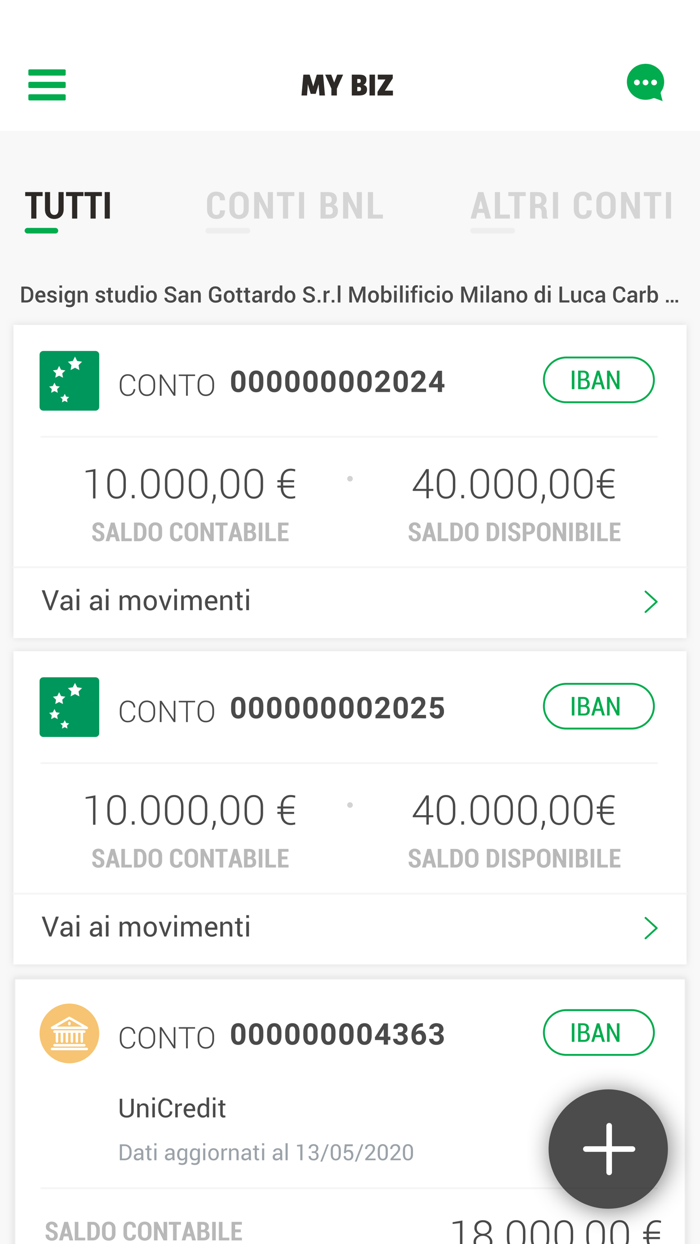
Task: Open the chat assistant icon
Action: pos(646,83)
